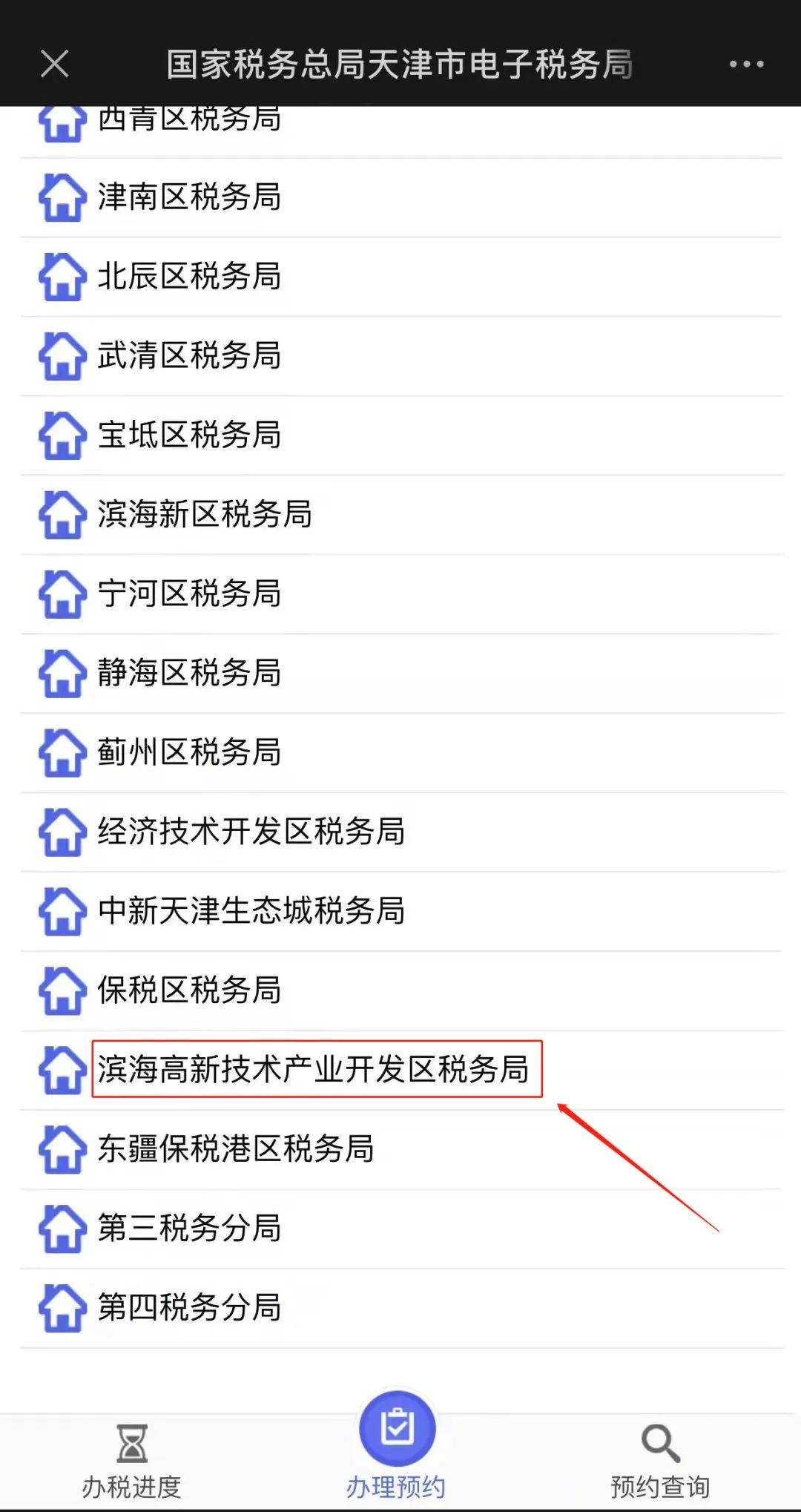Select 保税区税务局
801x1512 pixels.
tap(400, 991)
